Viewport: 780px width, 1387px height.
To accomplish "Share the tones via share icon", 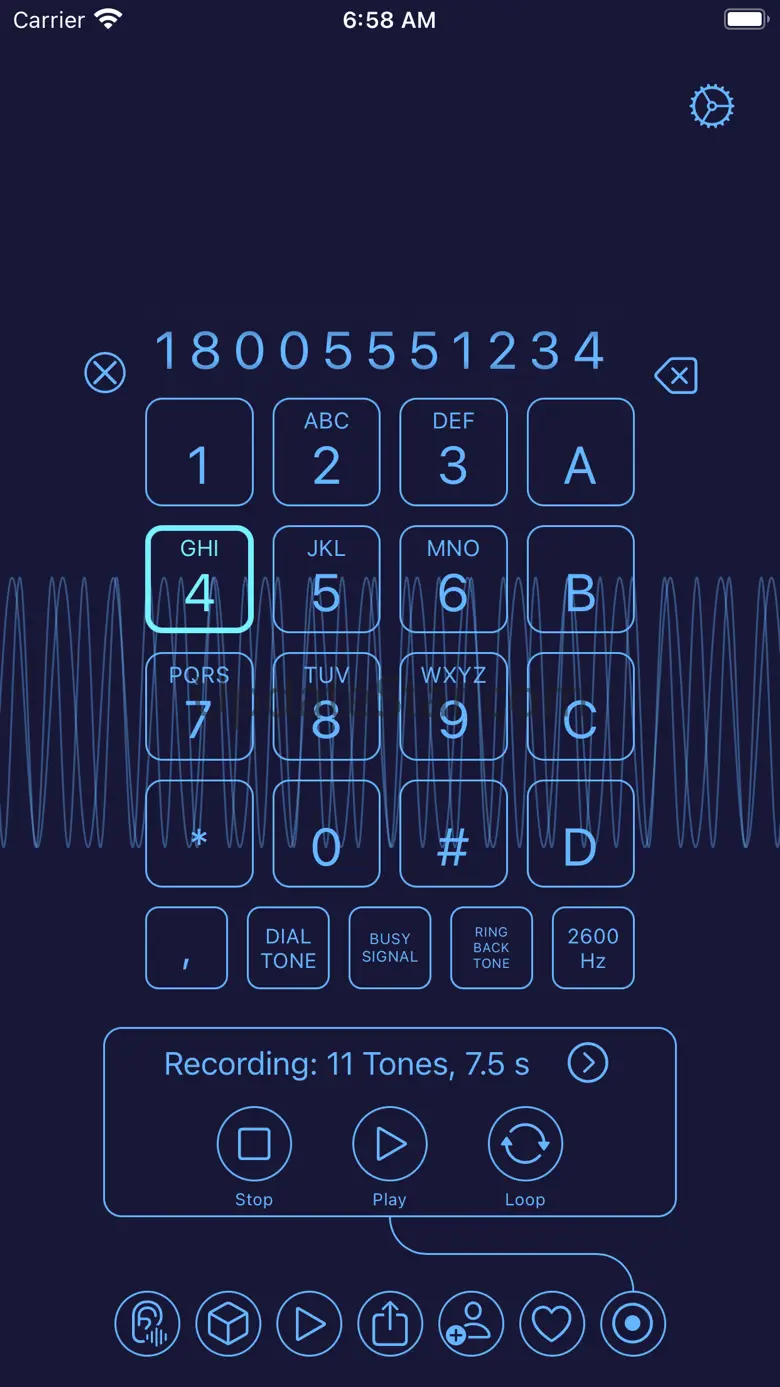I will pyautogui.click(x=390, y=1324).
